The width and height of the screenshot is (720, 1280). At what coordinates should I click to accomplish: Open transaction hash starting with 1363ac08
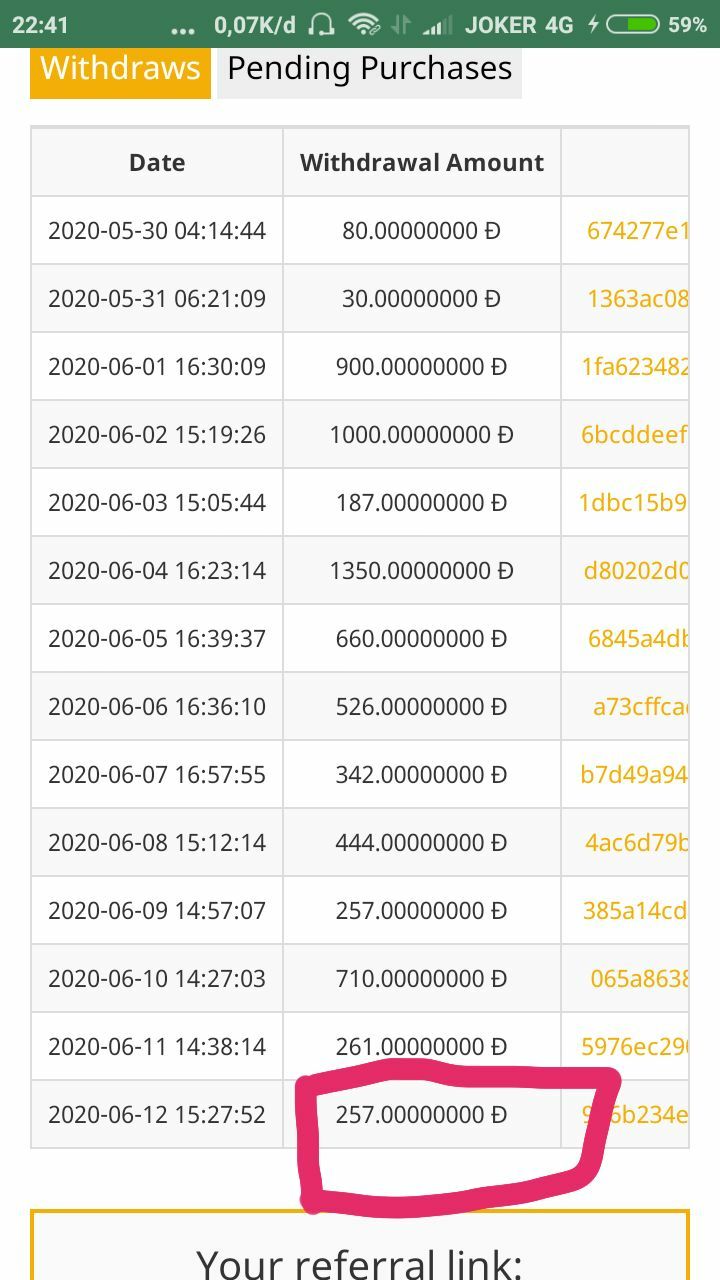tap(638, 299)
